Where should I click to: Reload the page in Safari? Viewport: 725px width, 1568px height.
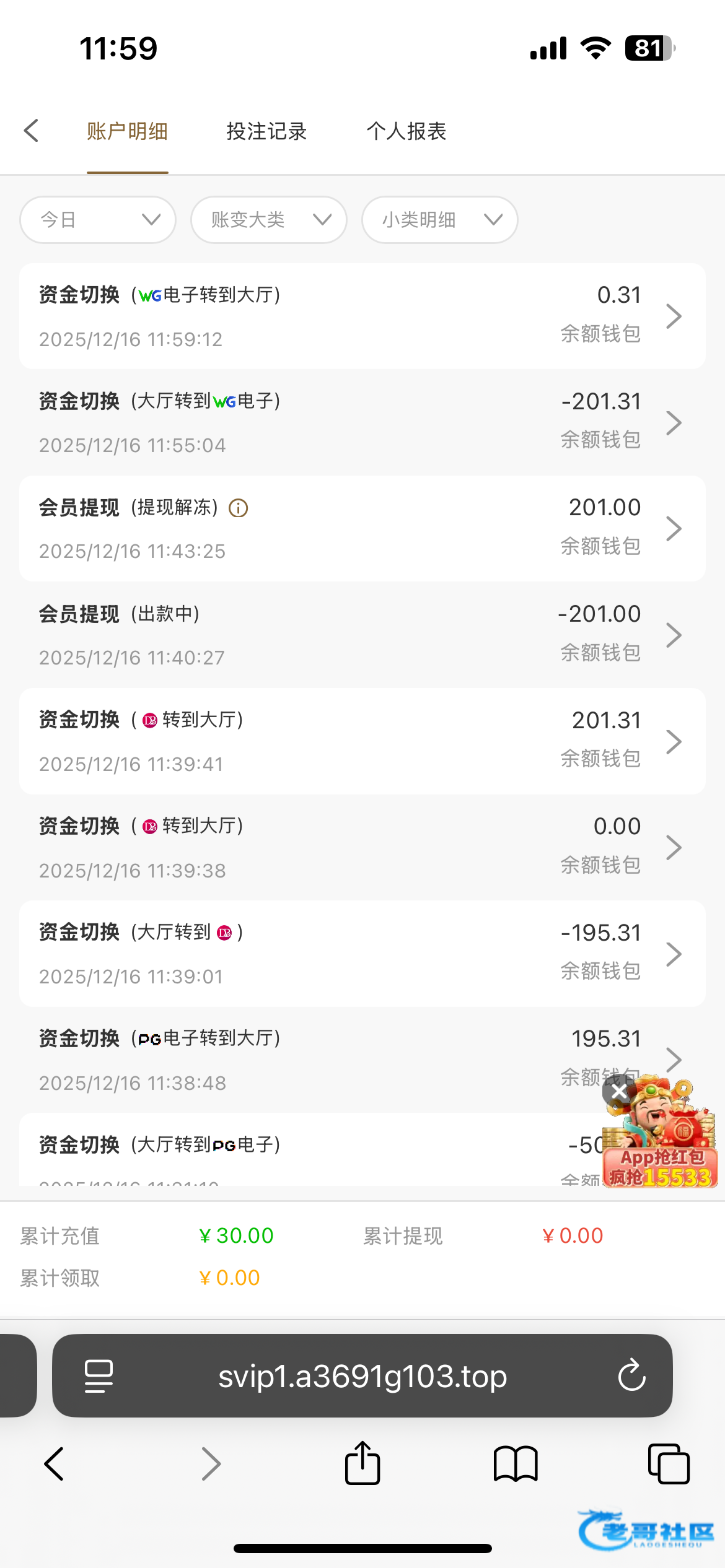[631, 1375]
